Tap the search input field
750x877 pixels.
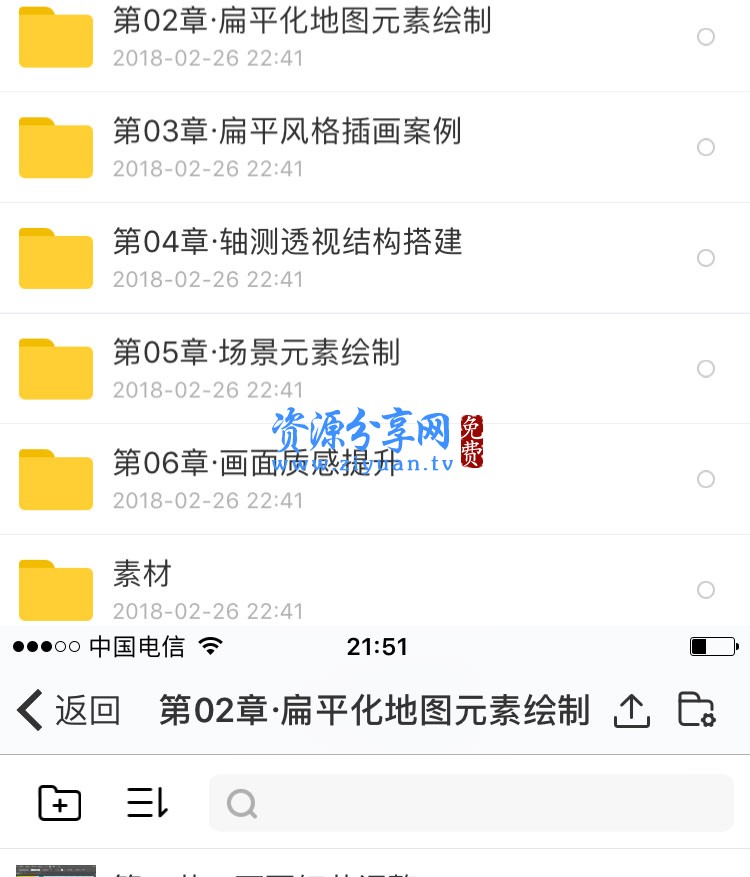tap(470, 803)
